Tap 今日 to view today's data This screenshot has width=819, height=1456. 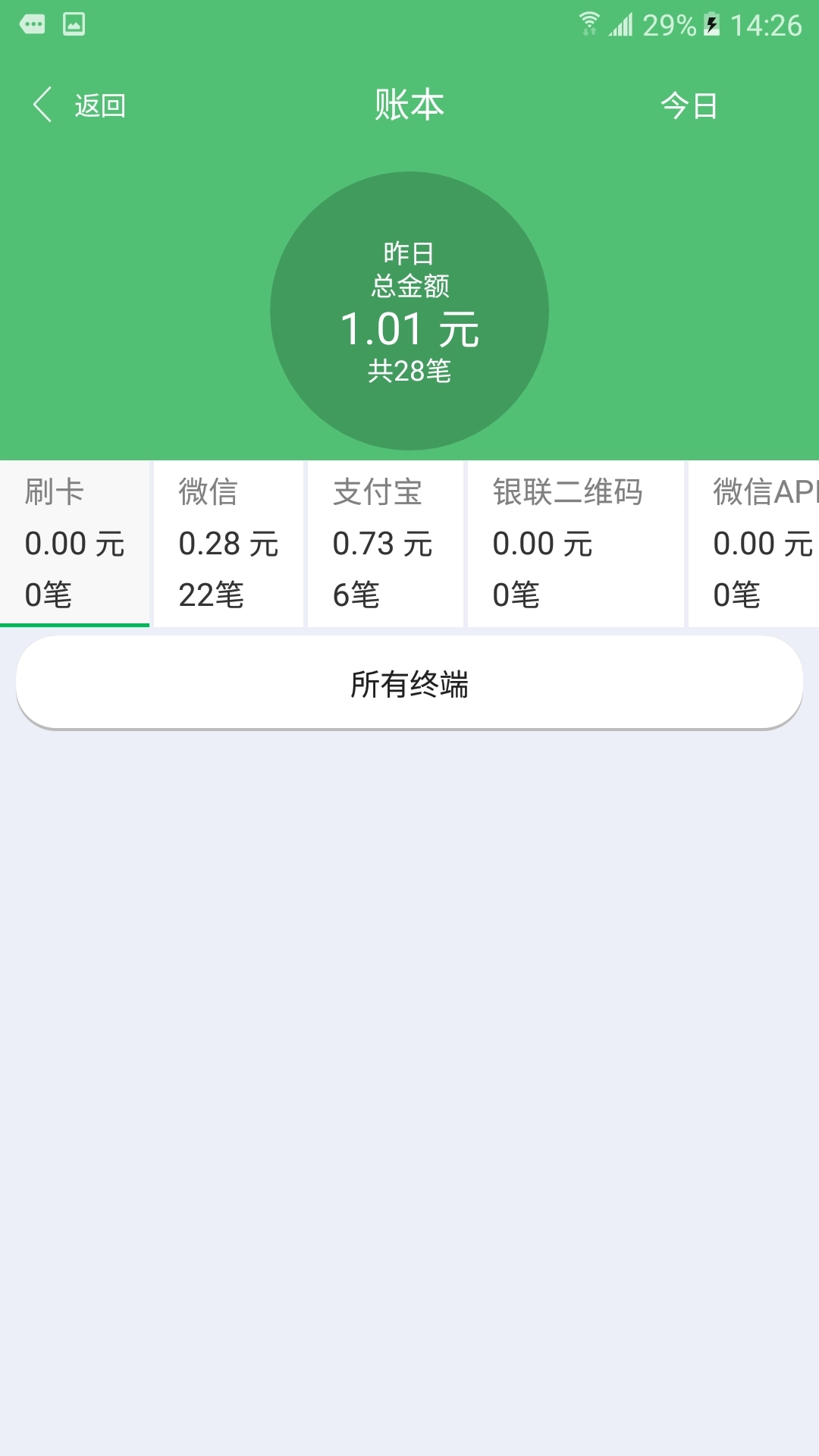pos(689,105)
